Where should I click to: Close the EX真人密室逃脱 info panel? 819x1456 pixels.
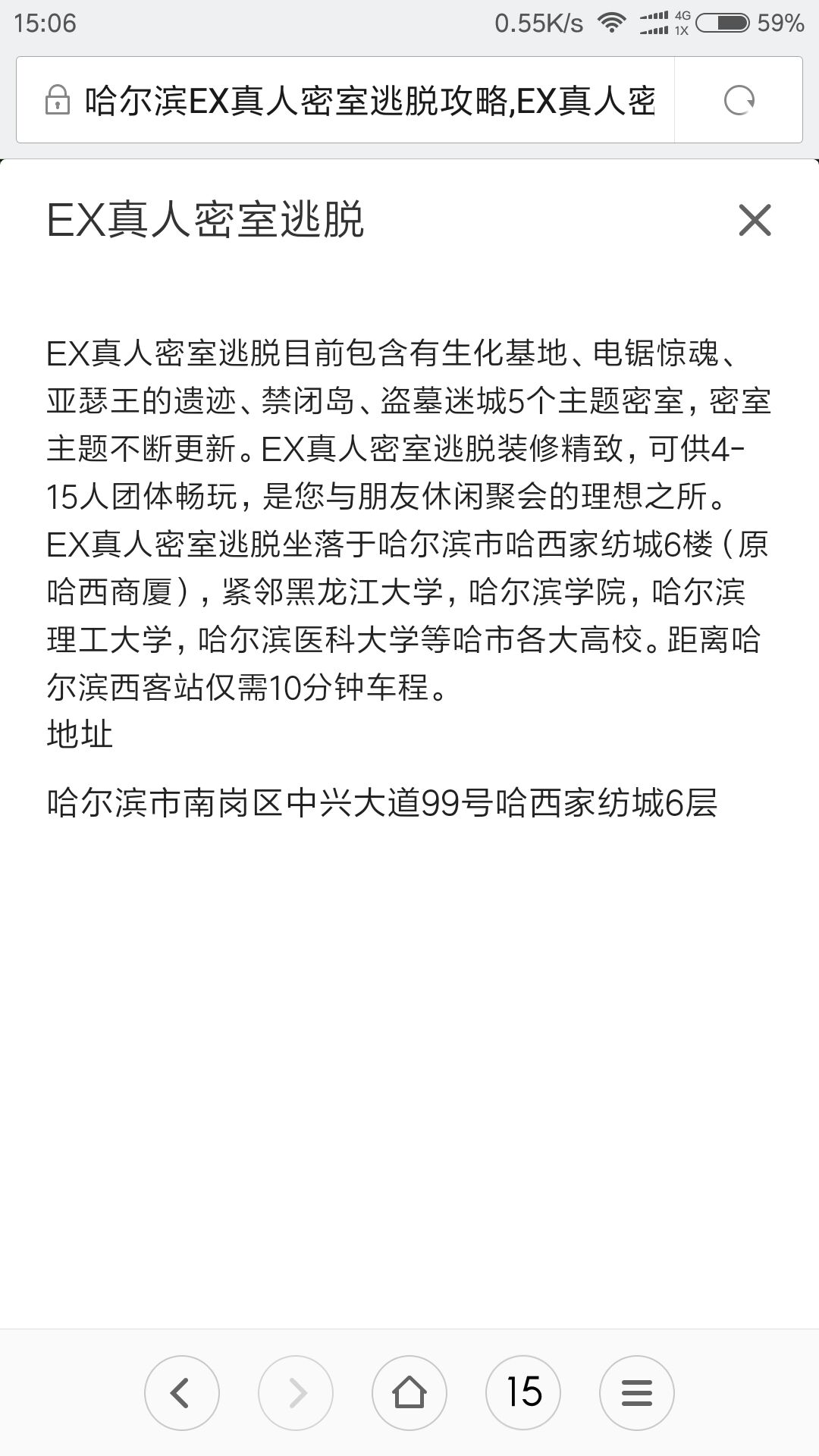coord(755,220)
